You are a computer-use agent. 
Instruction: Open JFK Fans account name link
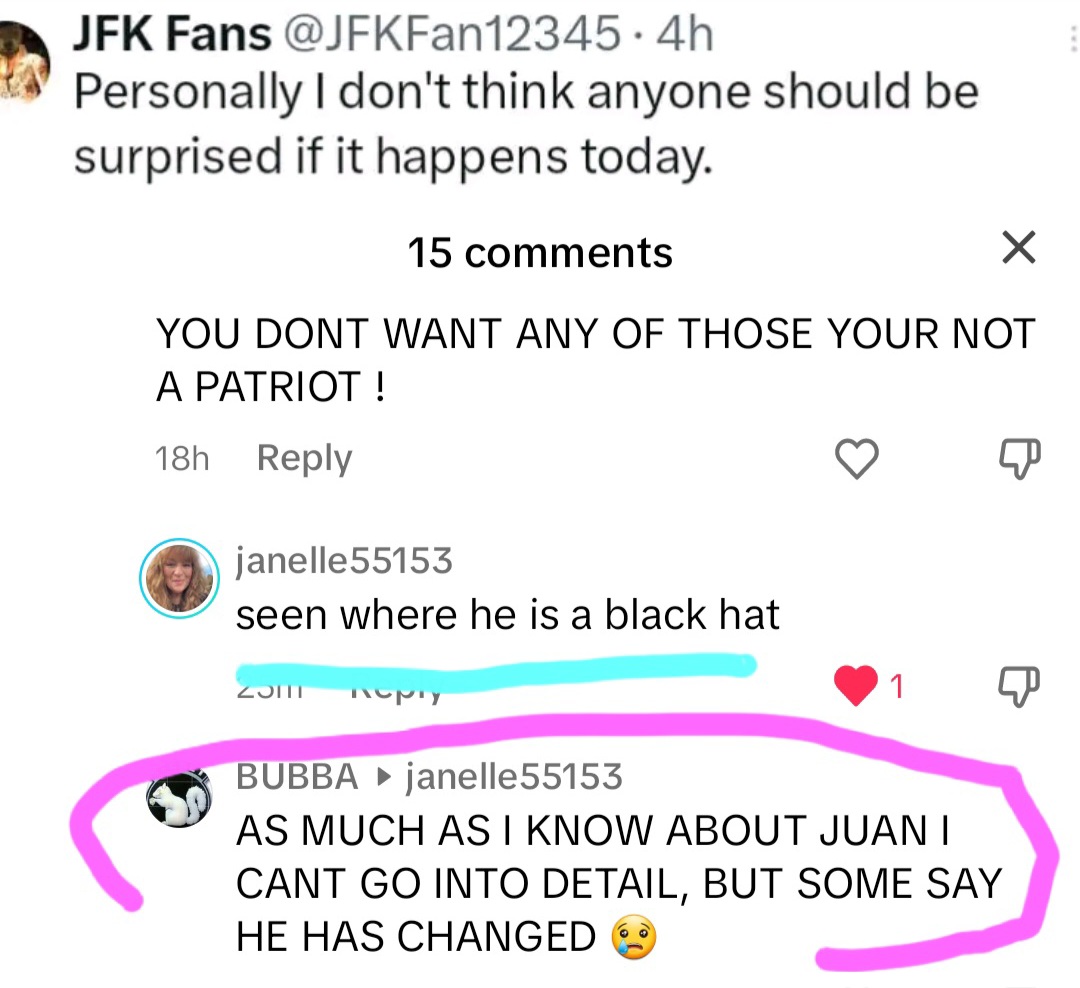[x=172, y=36]
